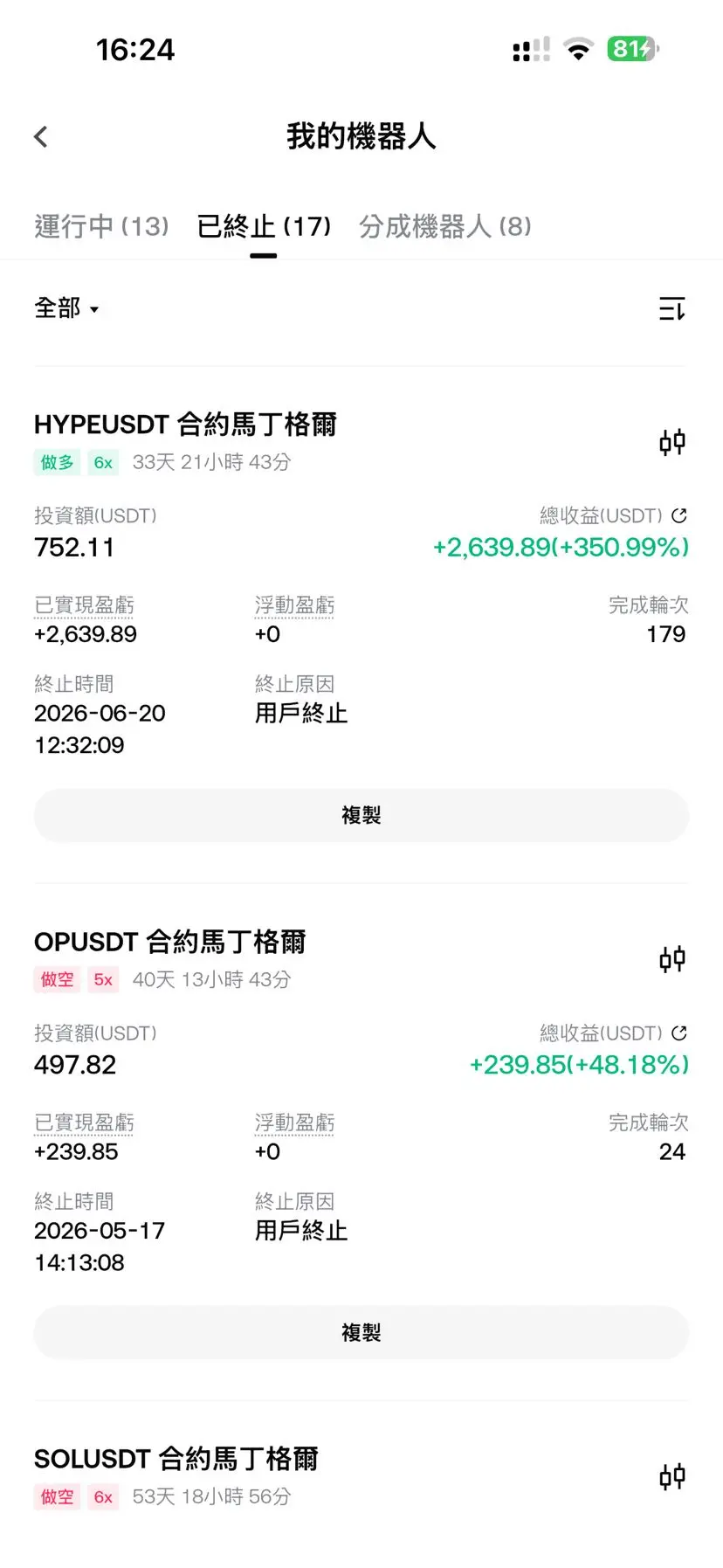Tap 複製 under the OPUSDT bot
This screenshot has height=1568, width=723.
[x=361, y=1332]
